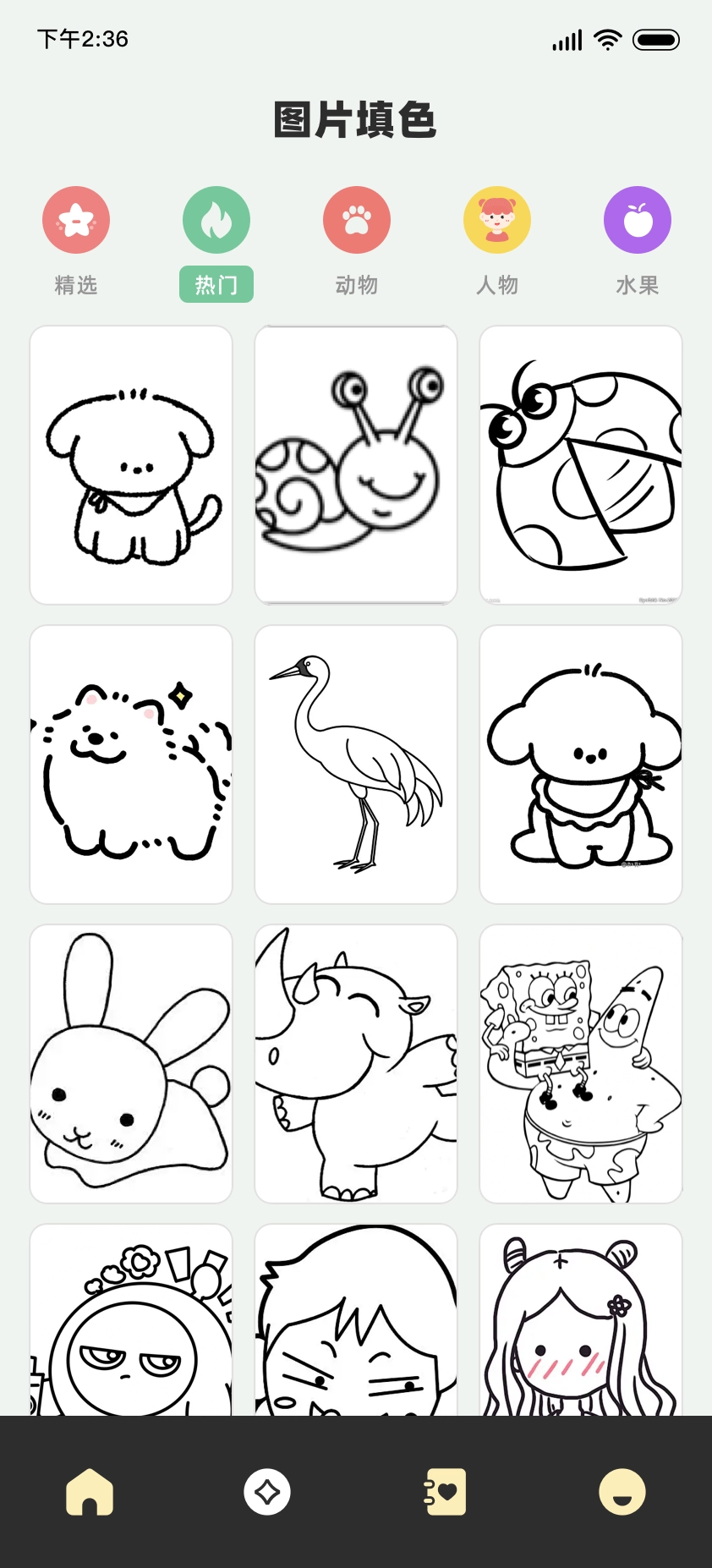
Task: Tap the home icon in bottom navigation
Action: click(x=89, y=1492)
